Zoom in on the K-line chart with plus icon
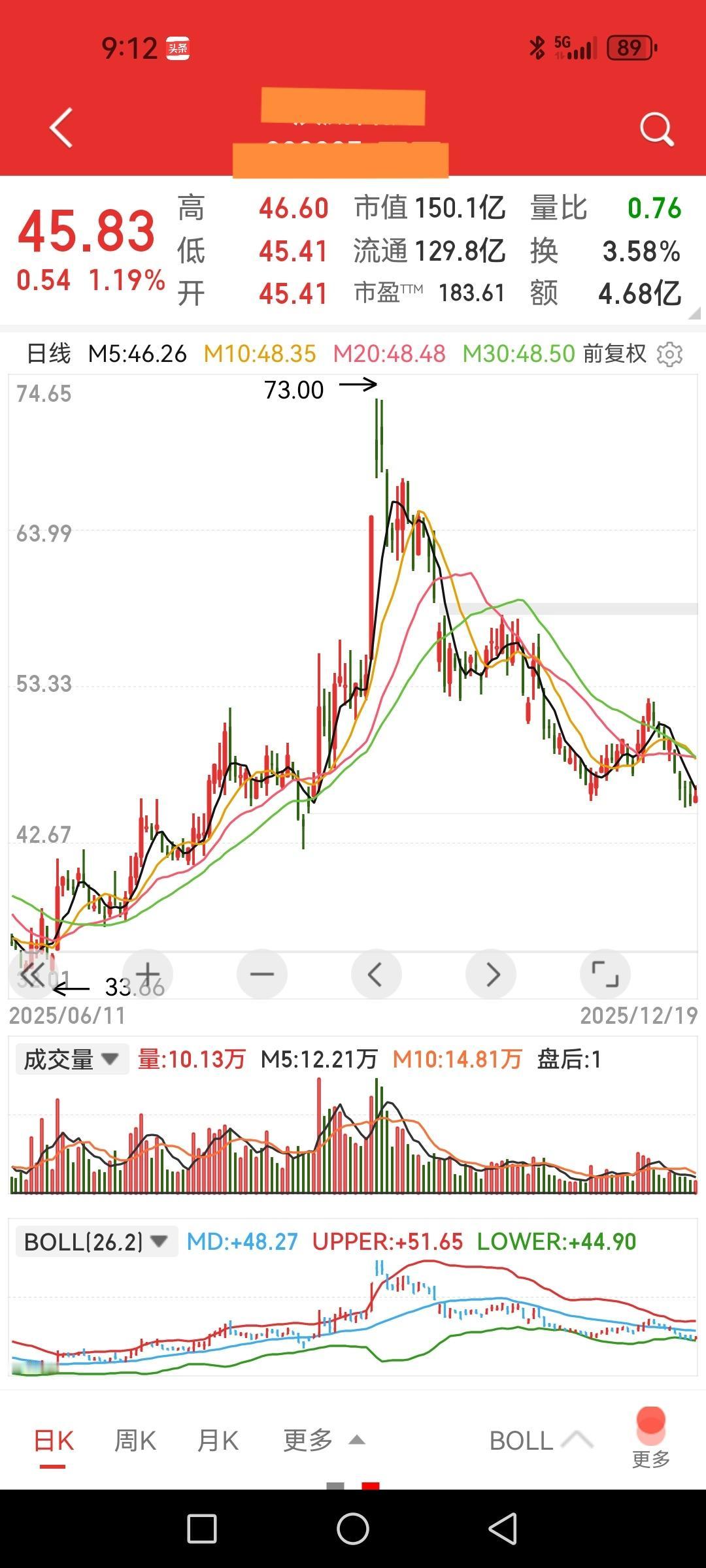This screenshot has height=1568, width=706. tap(147, 973)
